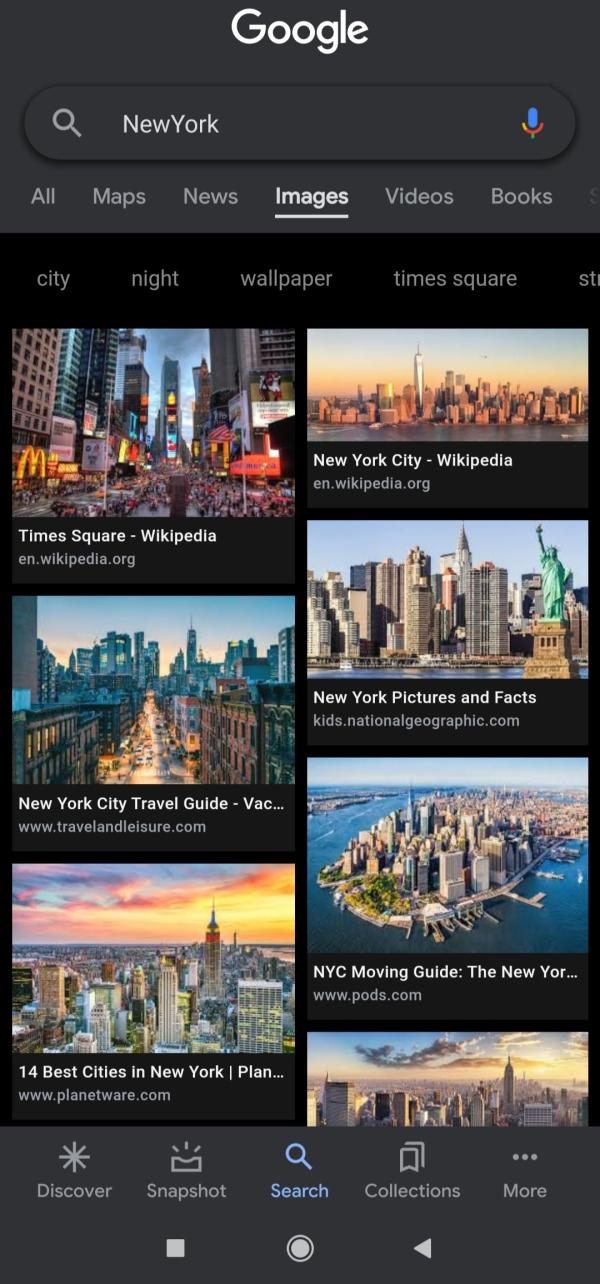600x1284 pixels.
Task: Tap the NewYork search field
Action: 300,124
